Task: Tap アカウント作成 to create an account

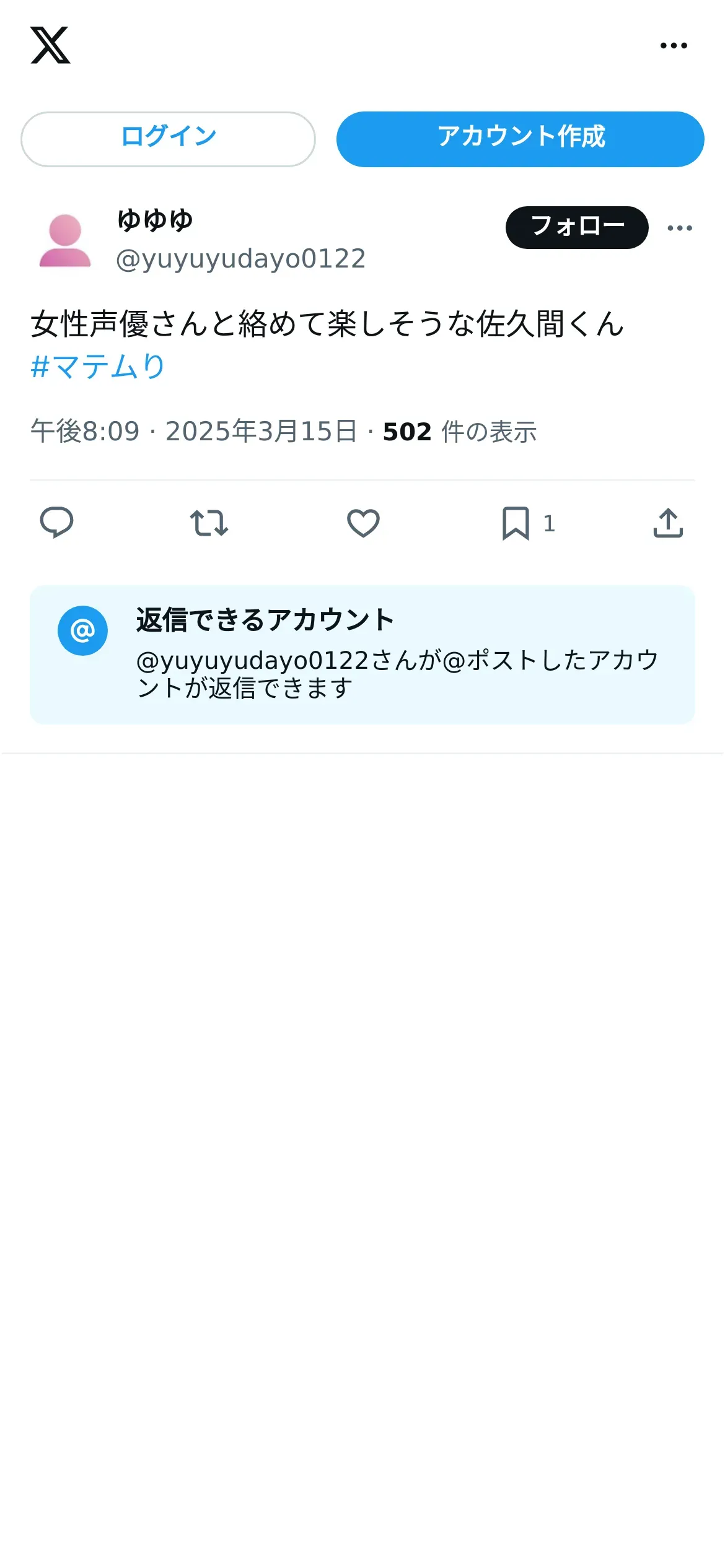Action: point(521,139)
